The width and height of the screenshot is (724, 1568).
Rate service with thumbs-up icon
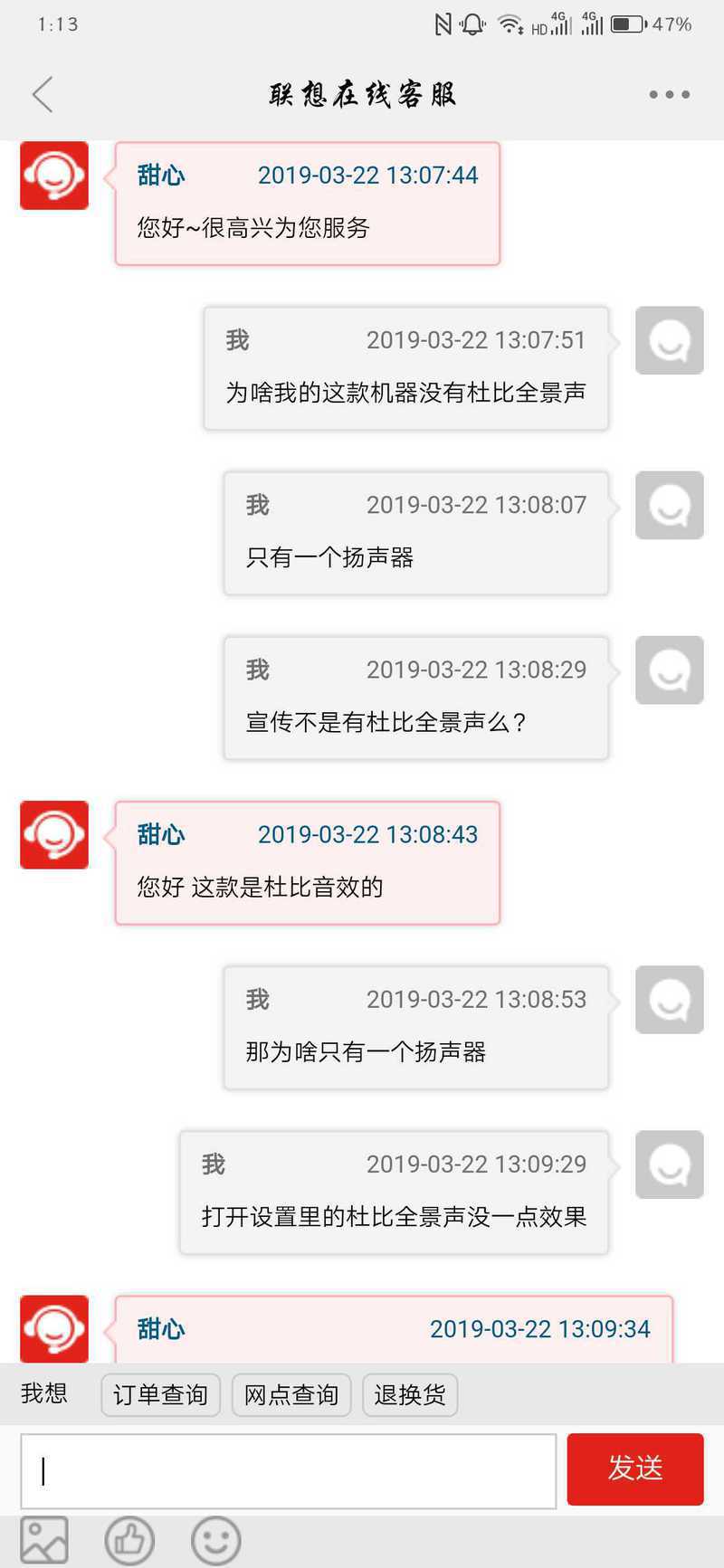(x=129, y=1540)
